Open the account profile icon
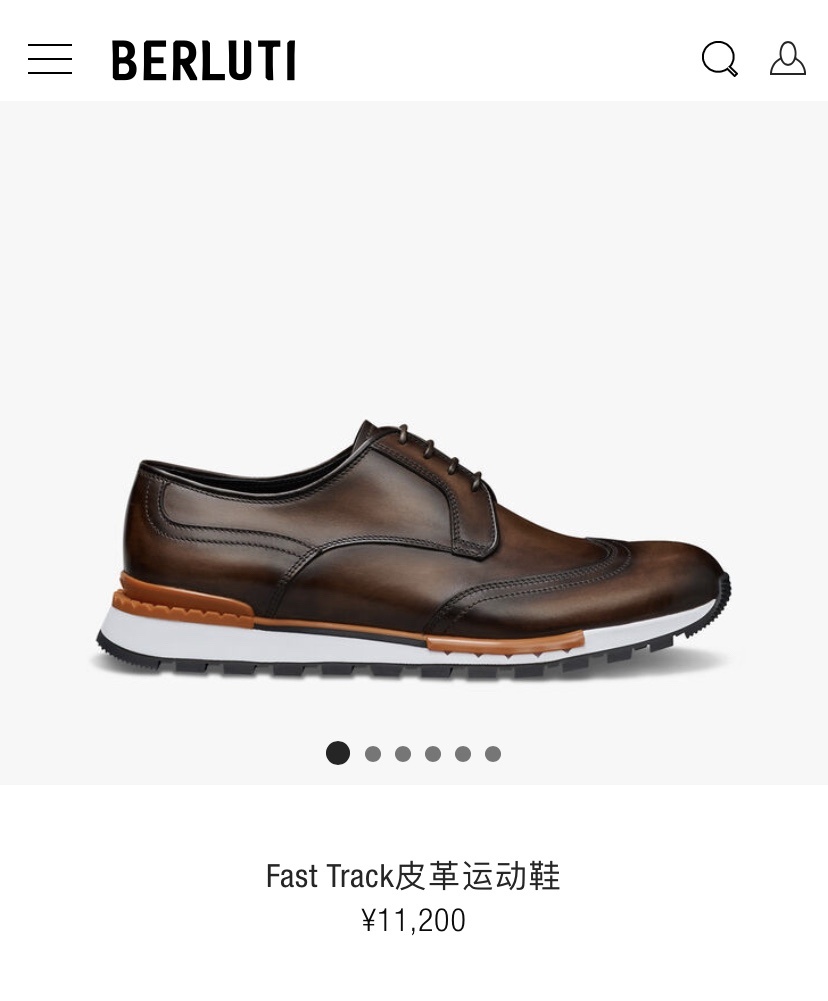The height and width of the screenshot is (1001, 828). pos(788,59)
